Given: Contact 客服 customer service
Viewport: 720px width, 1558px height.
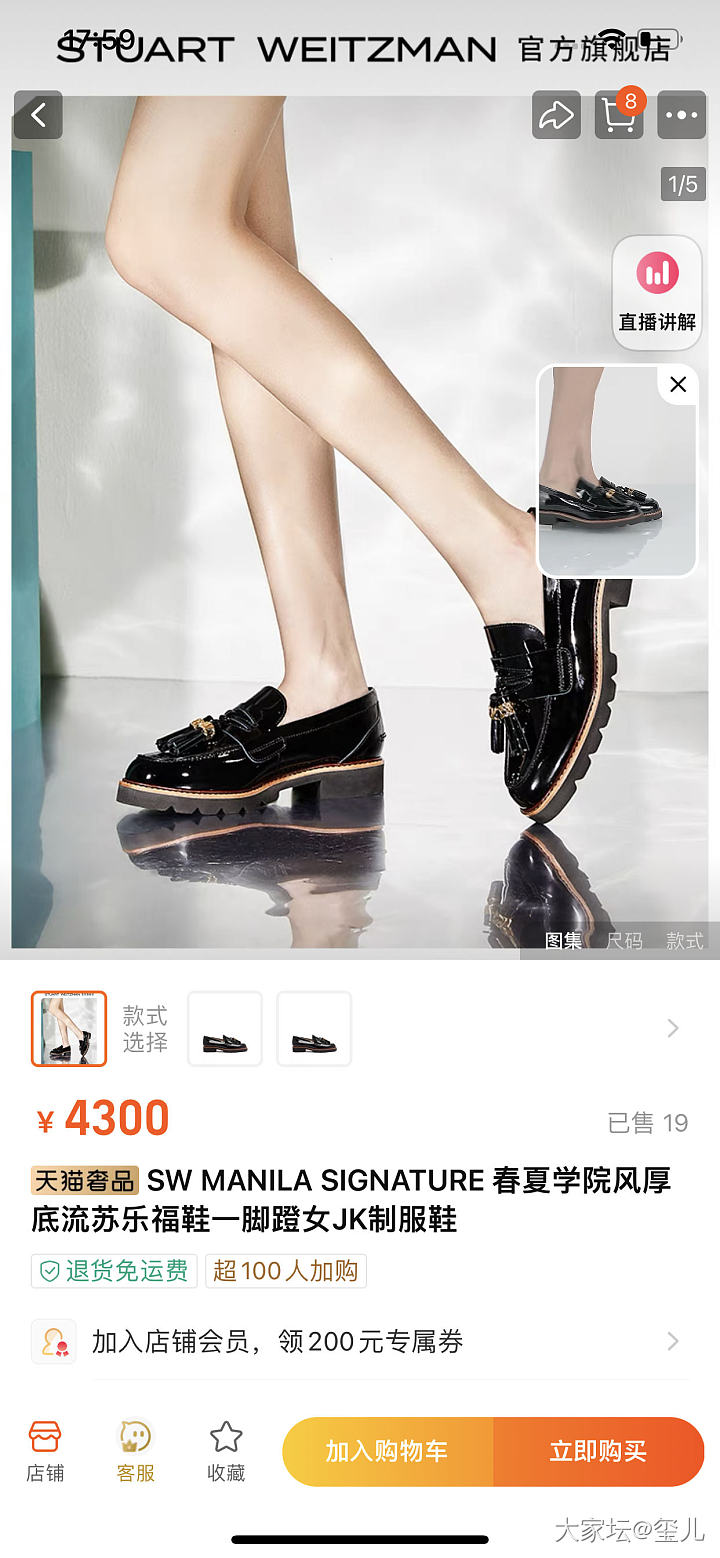Looking at the screenshot, I should [x=136, y=1451].
